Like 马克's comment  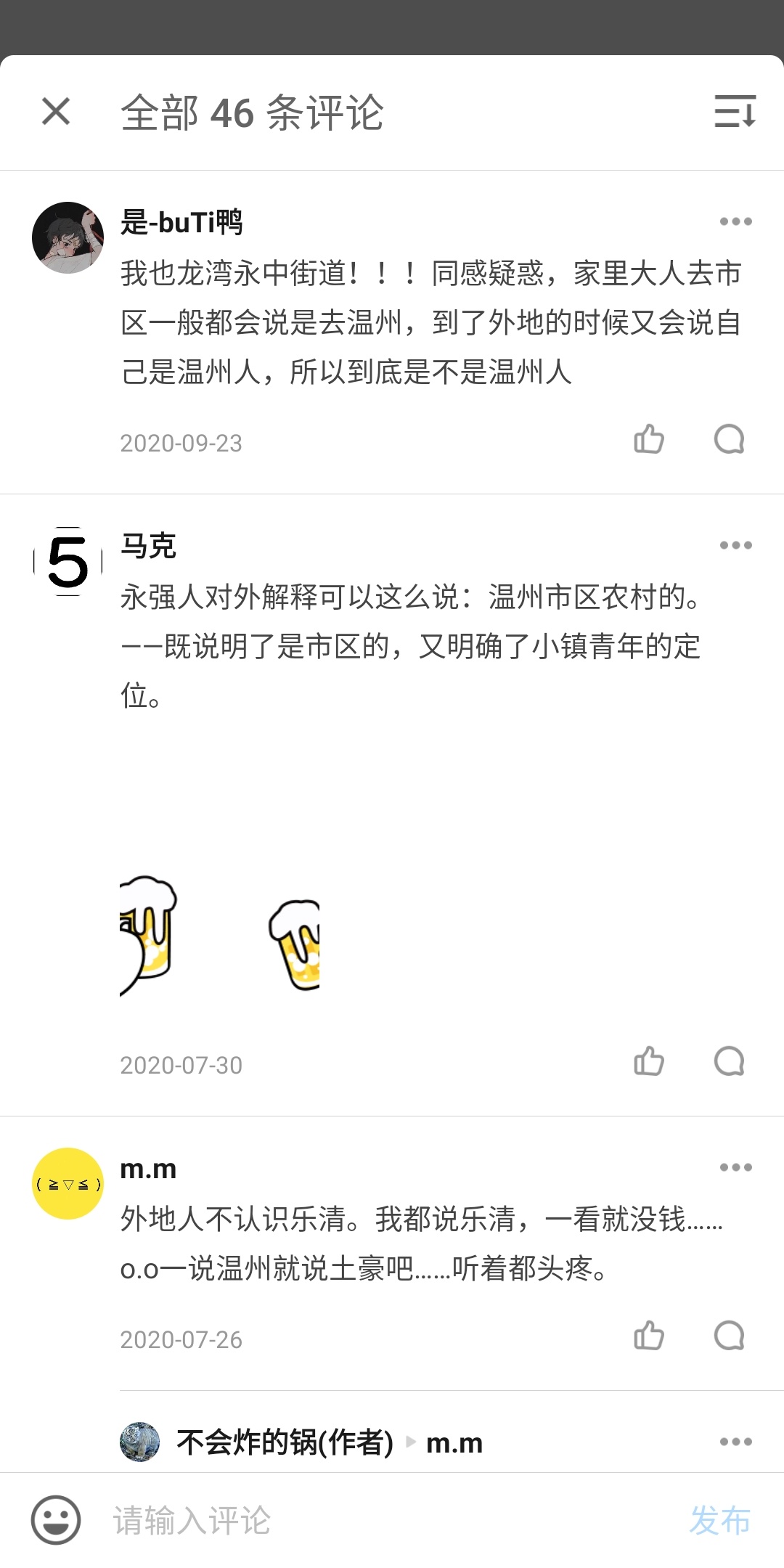649,1061
